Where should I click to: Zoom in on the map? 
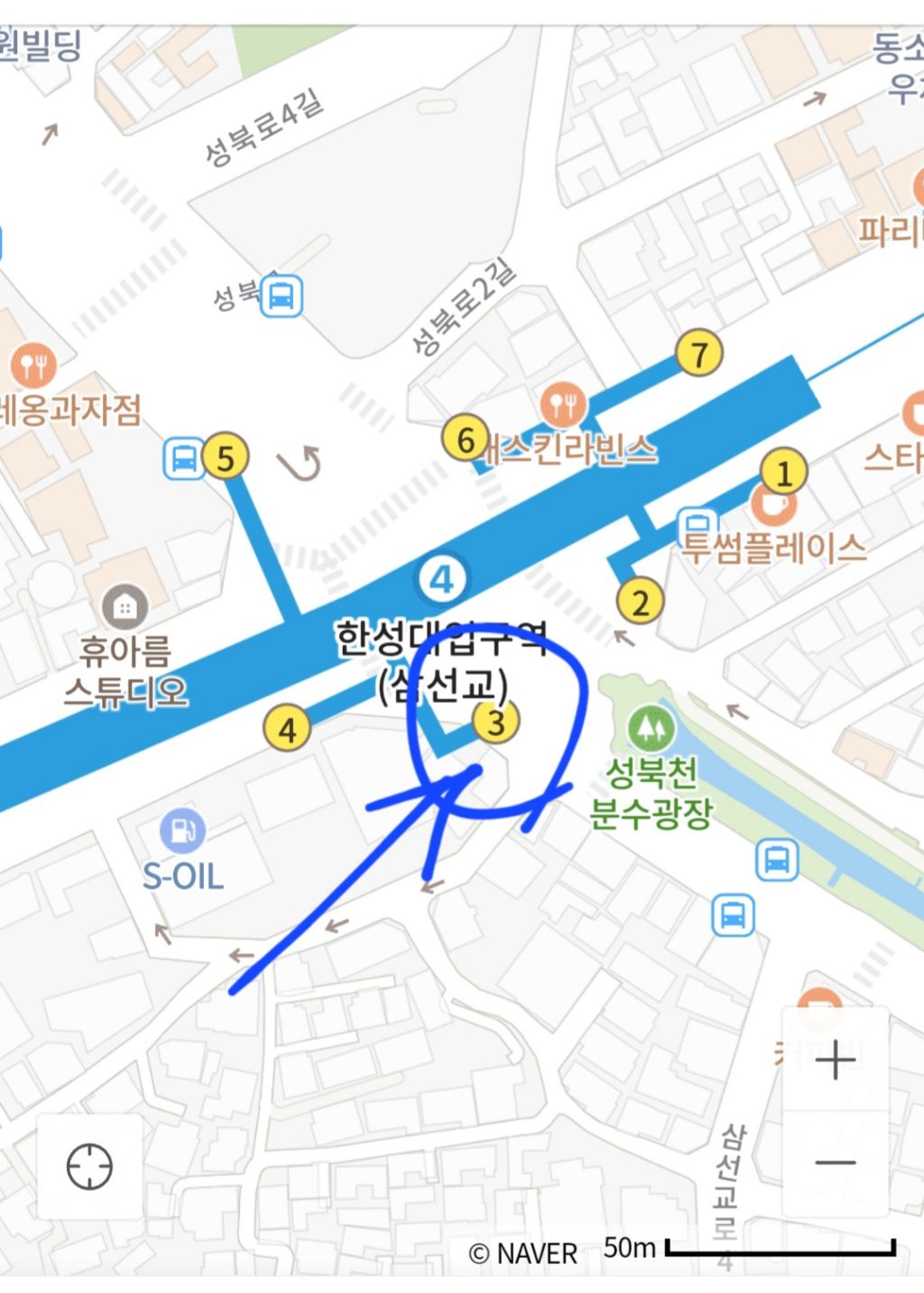(x=835, y=1060)
